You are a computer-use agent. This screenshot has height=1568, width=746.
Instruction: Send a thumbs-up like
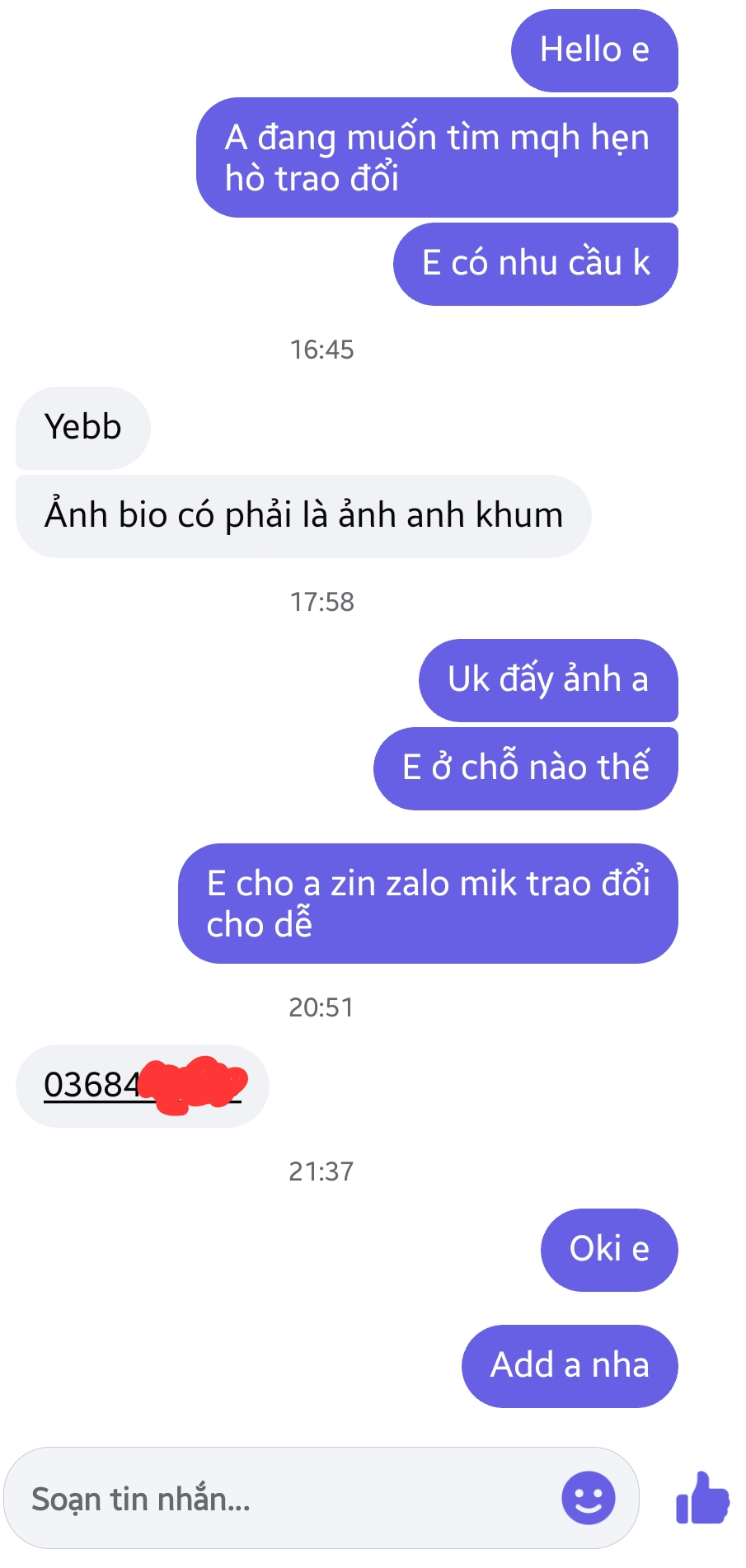pos(702,1498)
